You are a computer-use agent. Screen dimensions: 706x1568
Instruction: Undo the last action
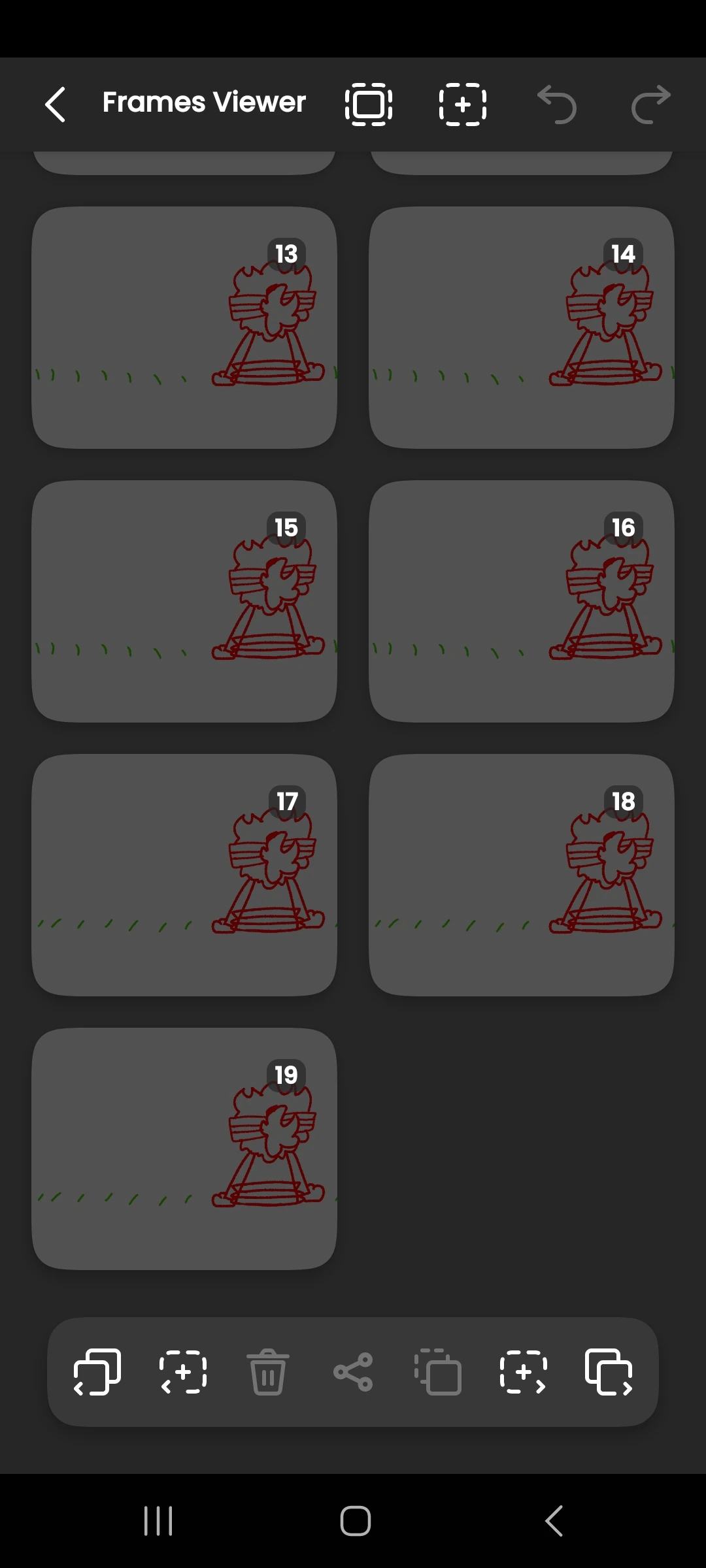(x=557, y=104)
